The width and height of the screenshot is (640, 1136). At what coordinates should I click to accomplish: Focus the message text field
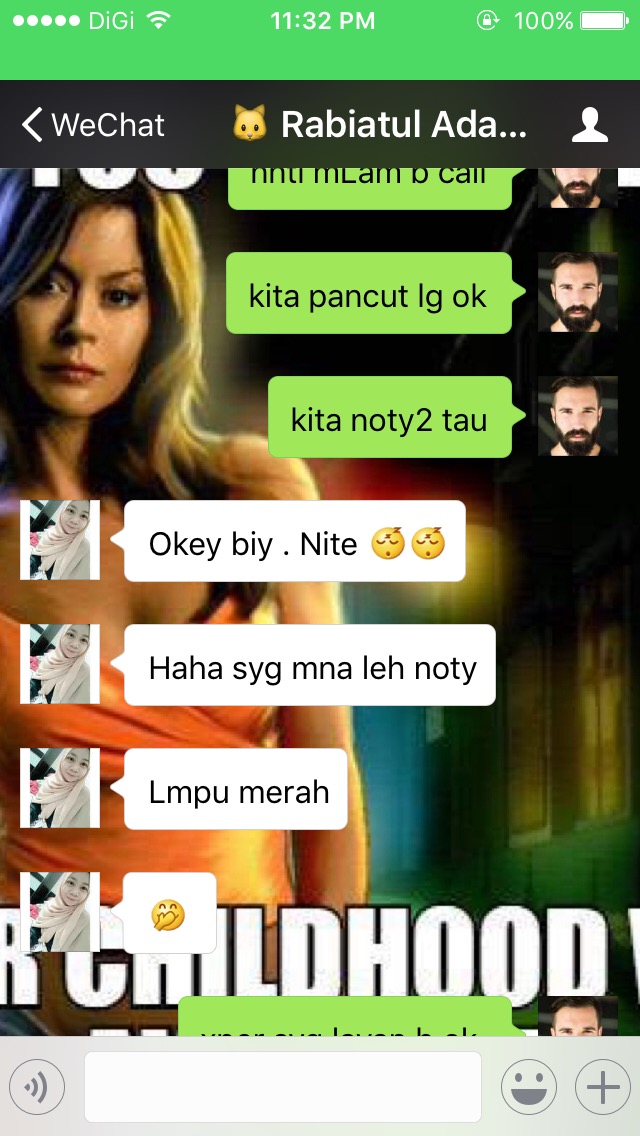point(283,1086)
